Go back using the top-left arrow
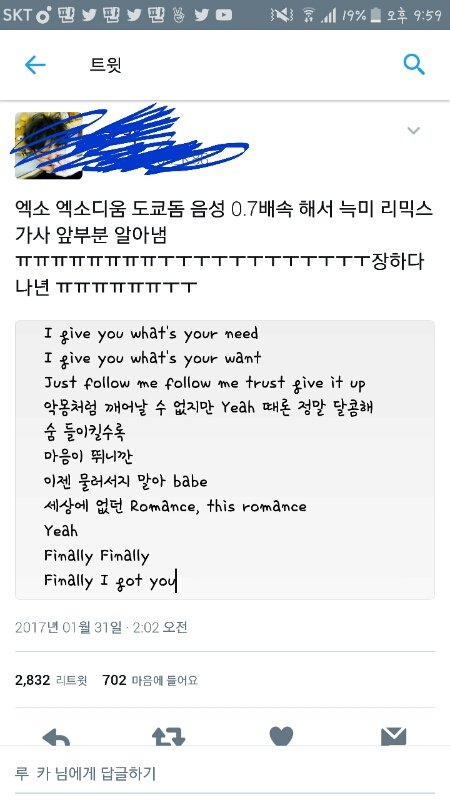 coord(35,65)
